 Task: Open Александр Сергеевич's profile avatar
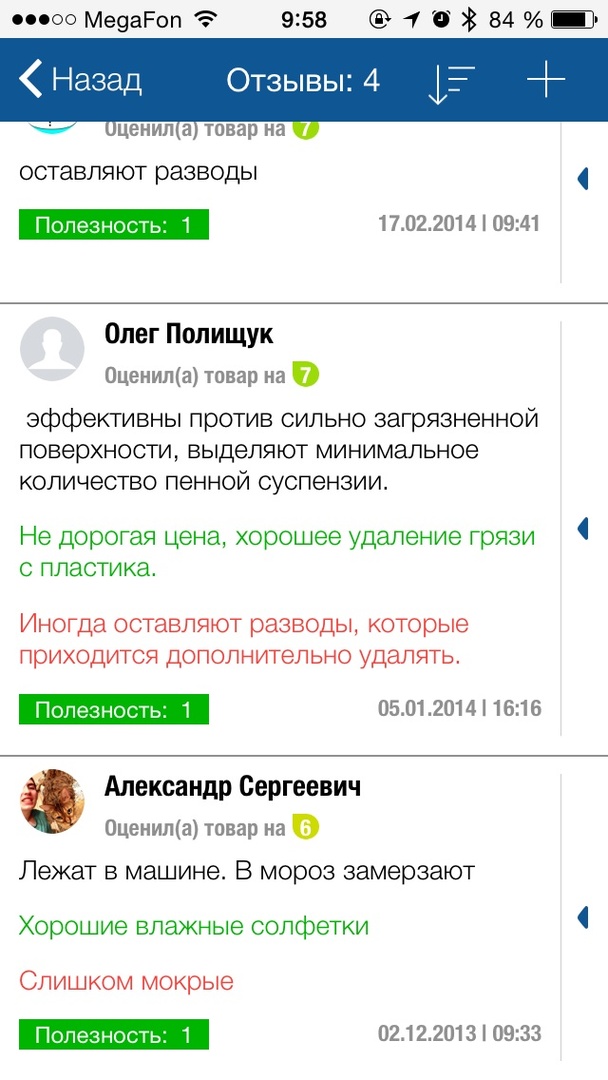click(x=52, y=802)
